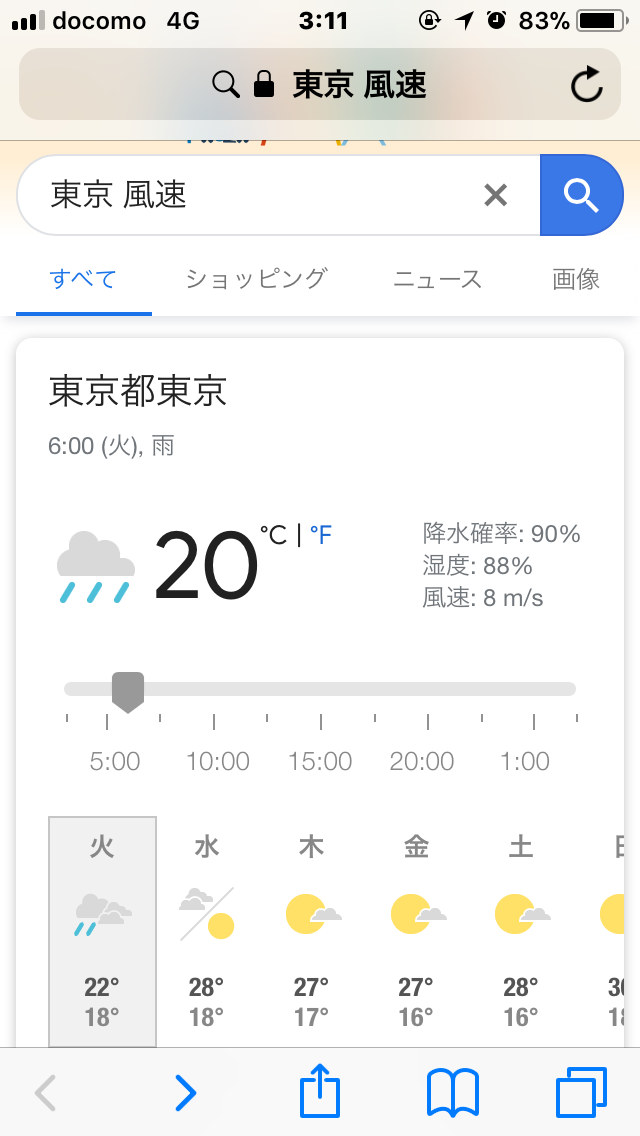Reload the page in Safari
The image size is (640, 1136).
tap(587, 85)
